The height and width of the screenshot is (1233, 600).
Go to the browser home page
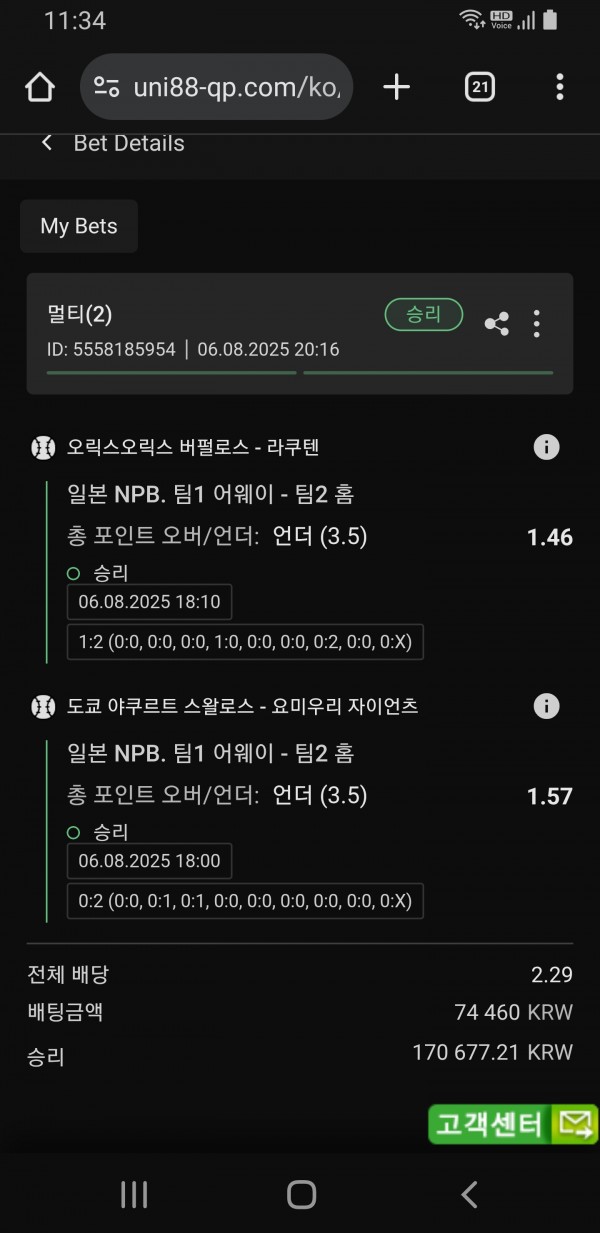(x=40, y=88)
